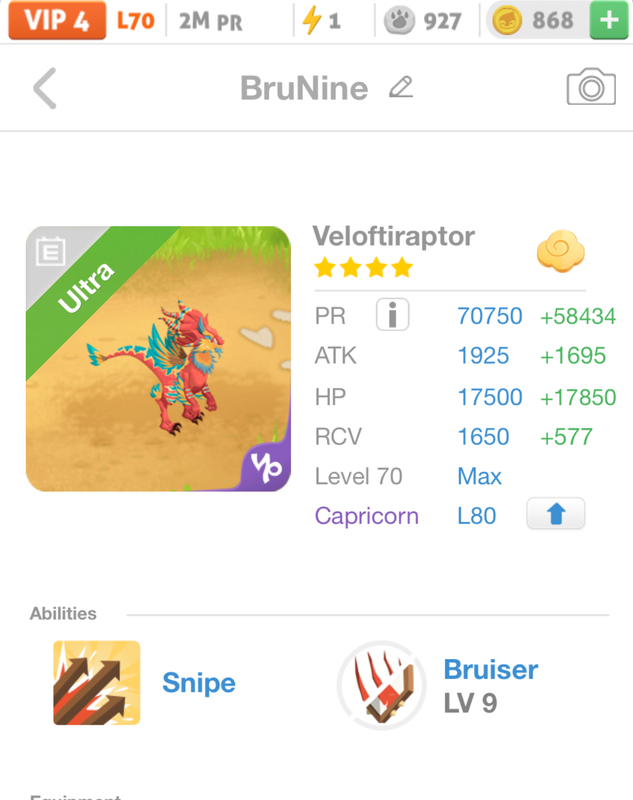Edit the name BruNine with the pencil icon
Viewport: 633px width, 800px height.
pos(401,87)
